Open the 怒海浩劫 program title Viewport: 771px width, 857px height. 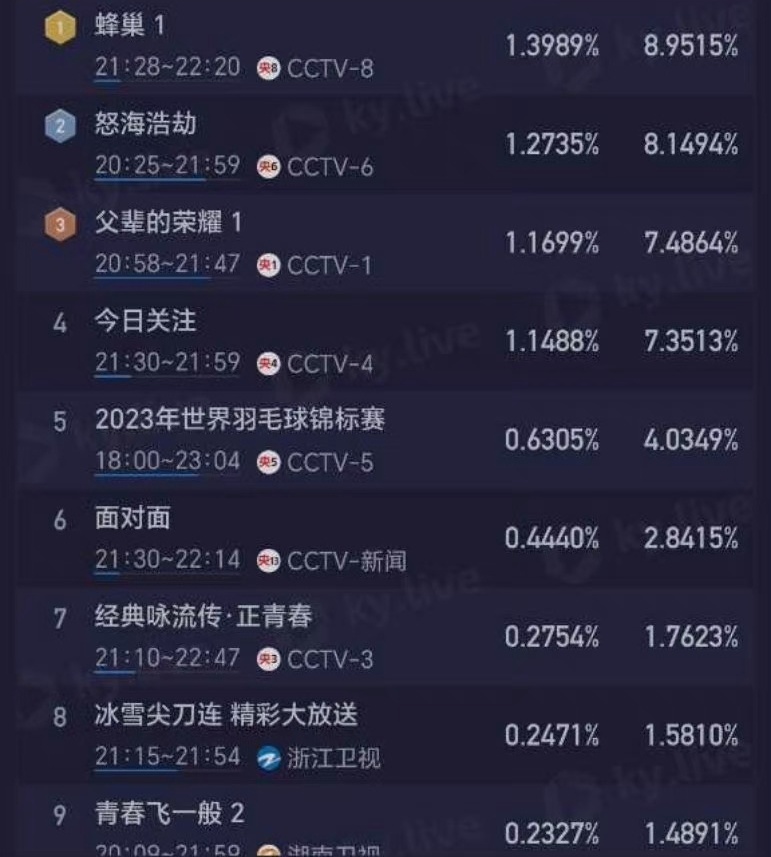[x=145, y=124]
